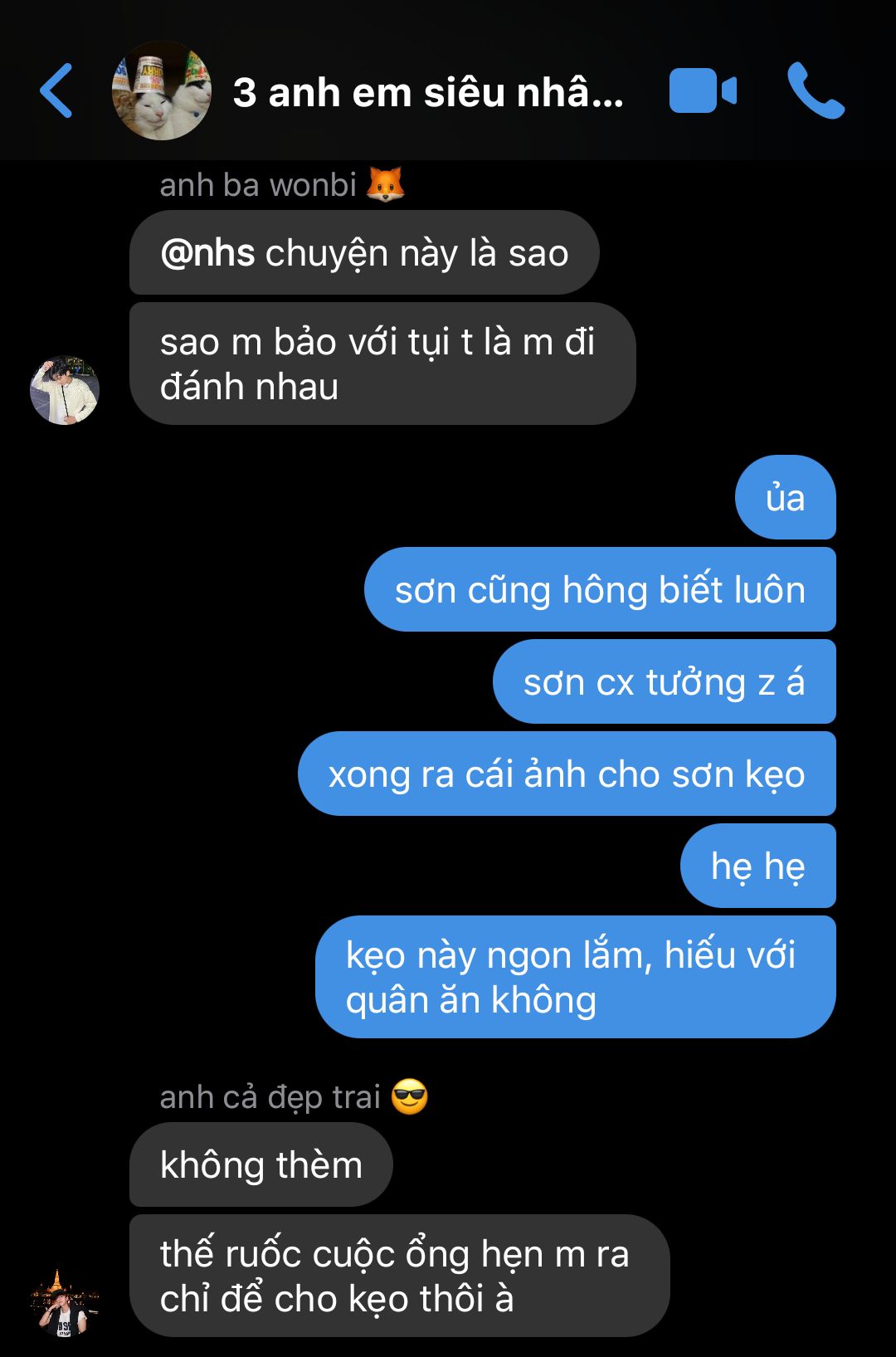This screenshot has width=896, height=1357.
Task: Open the group chat info from its title
Action: [427, 92]
